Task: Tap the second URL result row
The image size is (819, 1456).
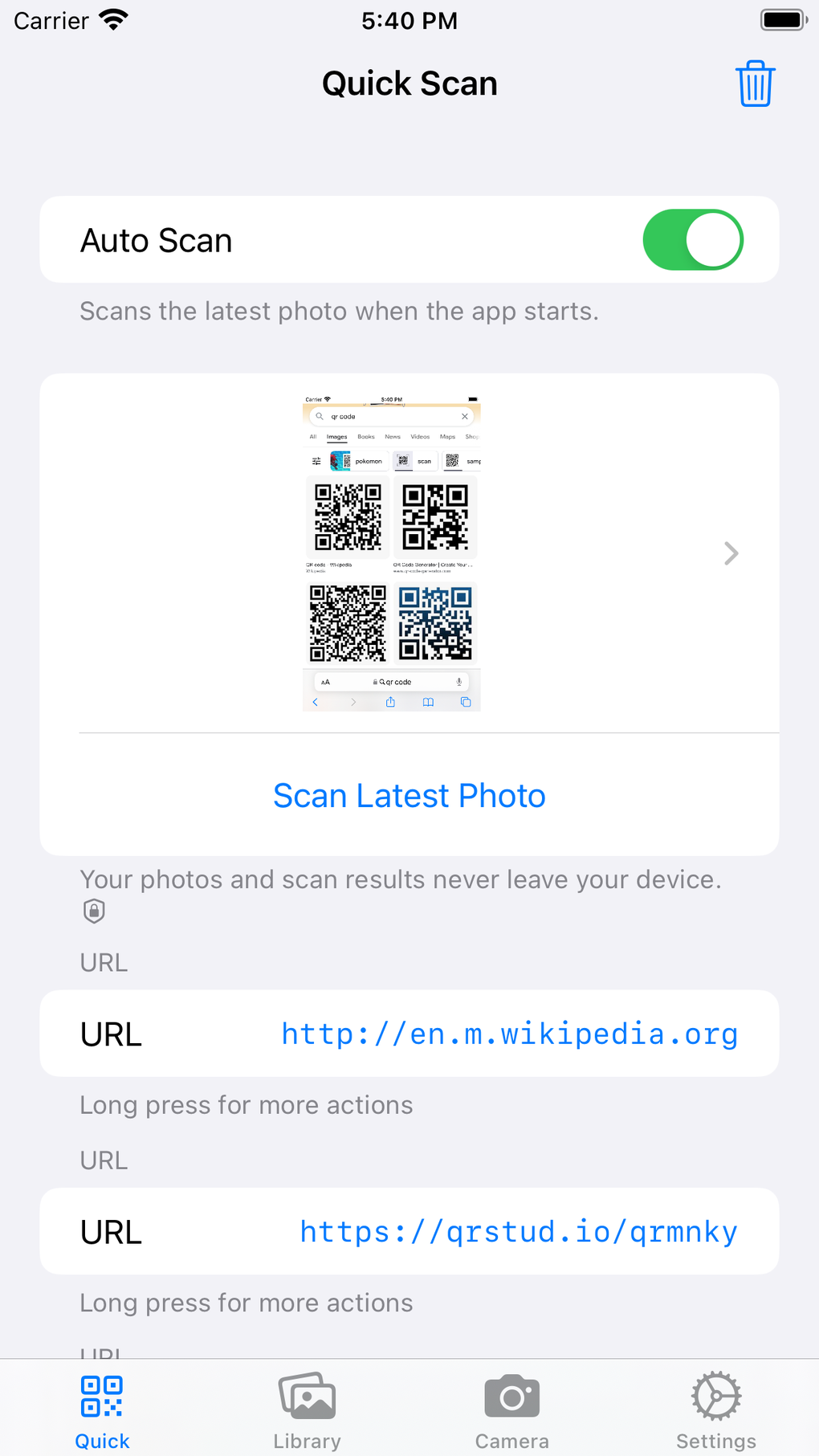Action: 409,1231
